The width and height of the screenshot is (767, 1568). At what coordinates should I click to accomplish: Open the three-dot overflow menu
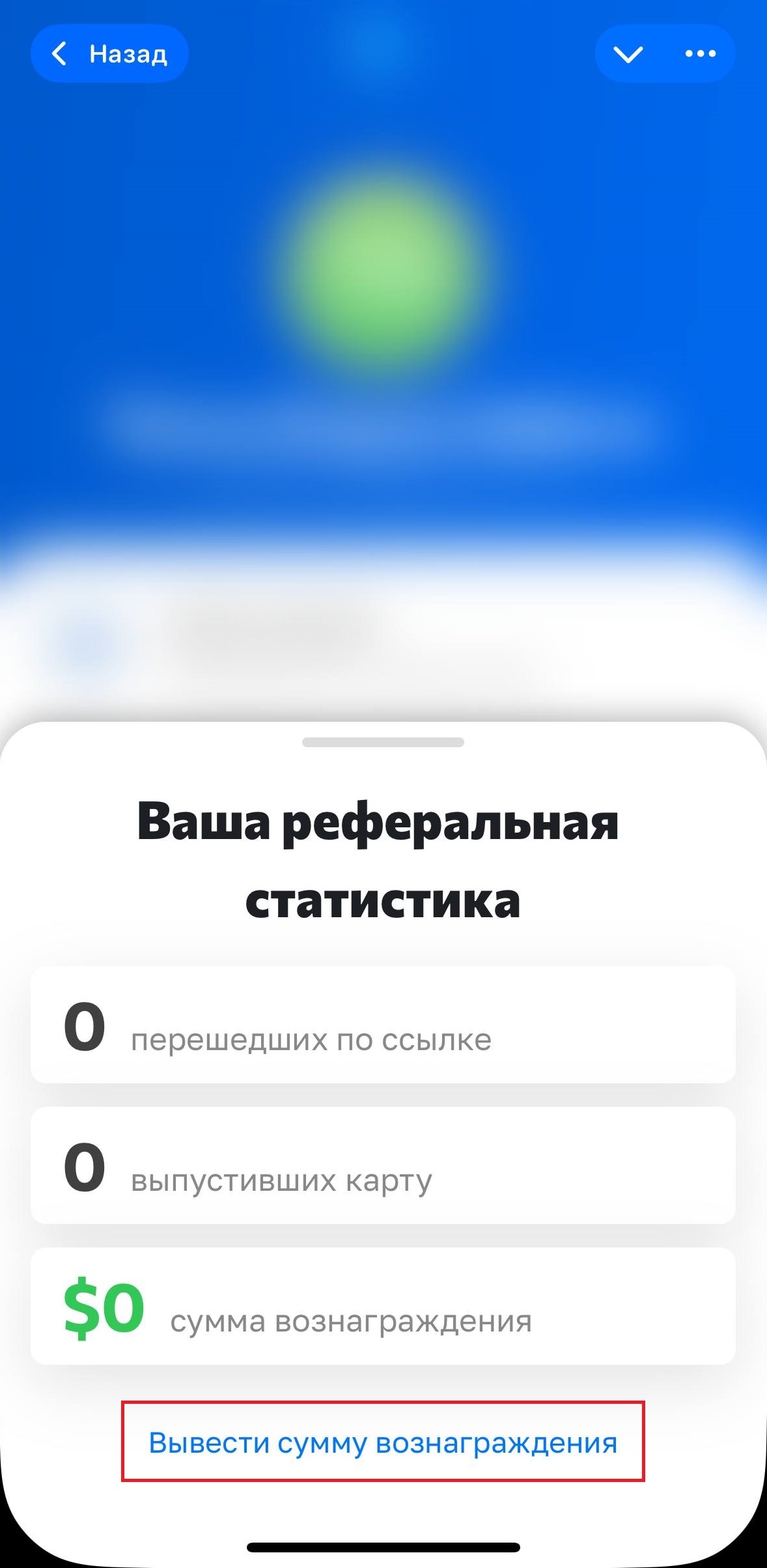[x=701, y=54]
